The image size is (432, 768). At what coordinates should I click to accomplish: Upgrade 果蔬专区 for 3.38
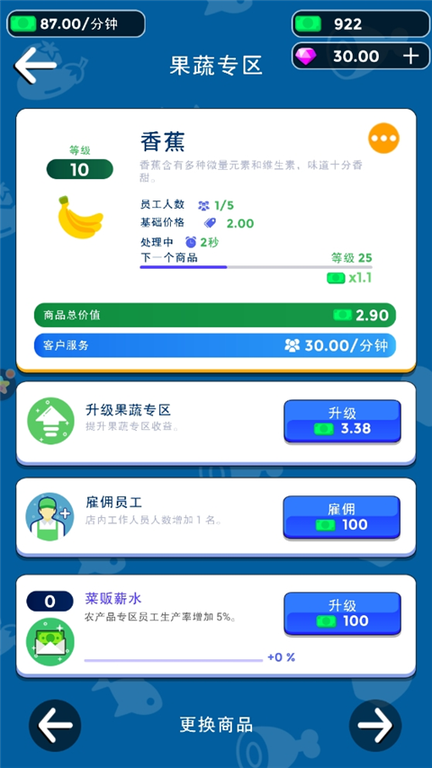(342, 422)
